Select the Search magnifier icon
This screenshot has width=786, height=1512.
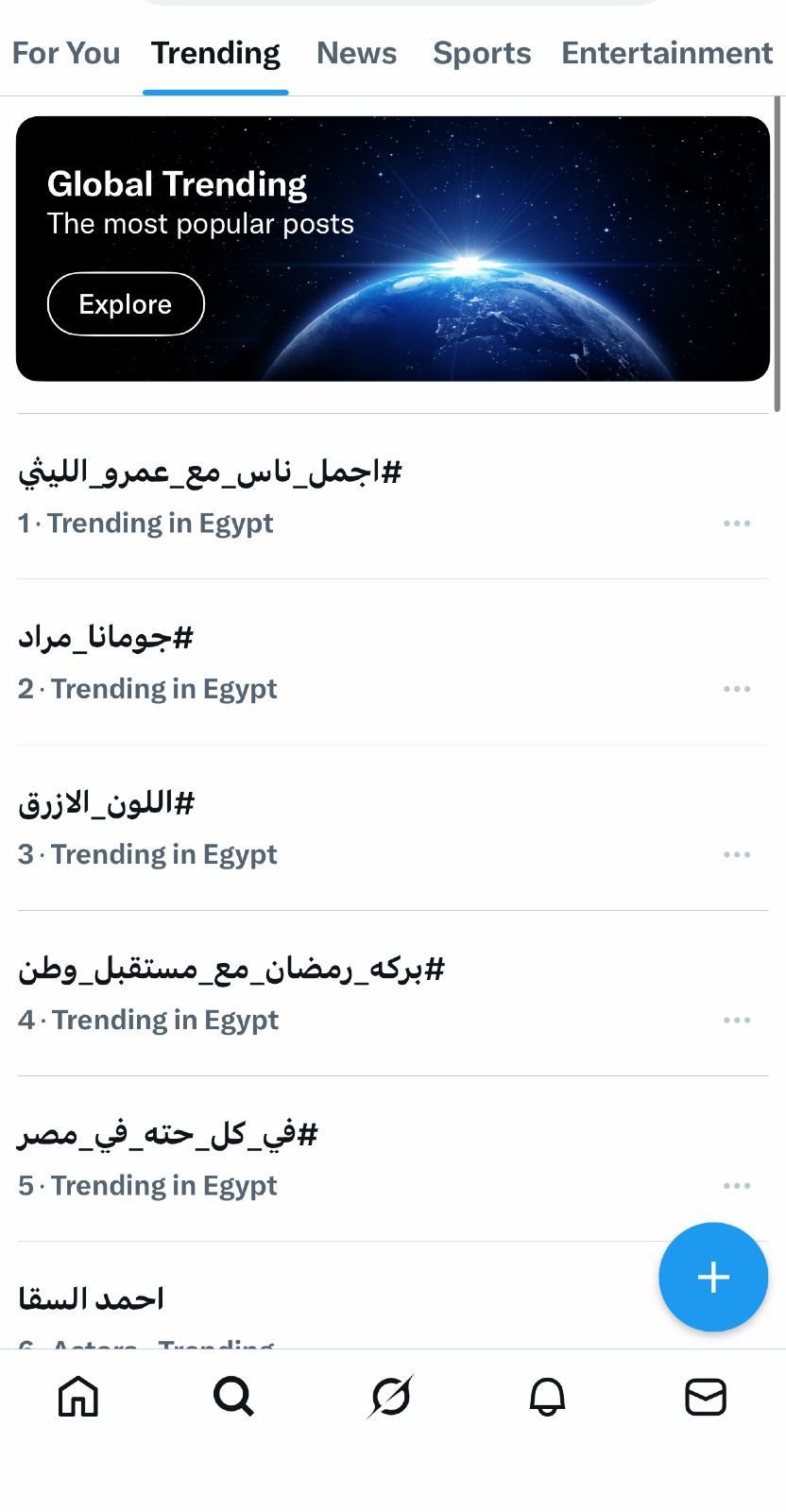[x=235, y=1399]
